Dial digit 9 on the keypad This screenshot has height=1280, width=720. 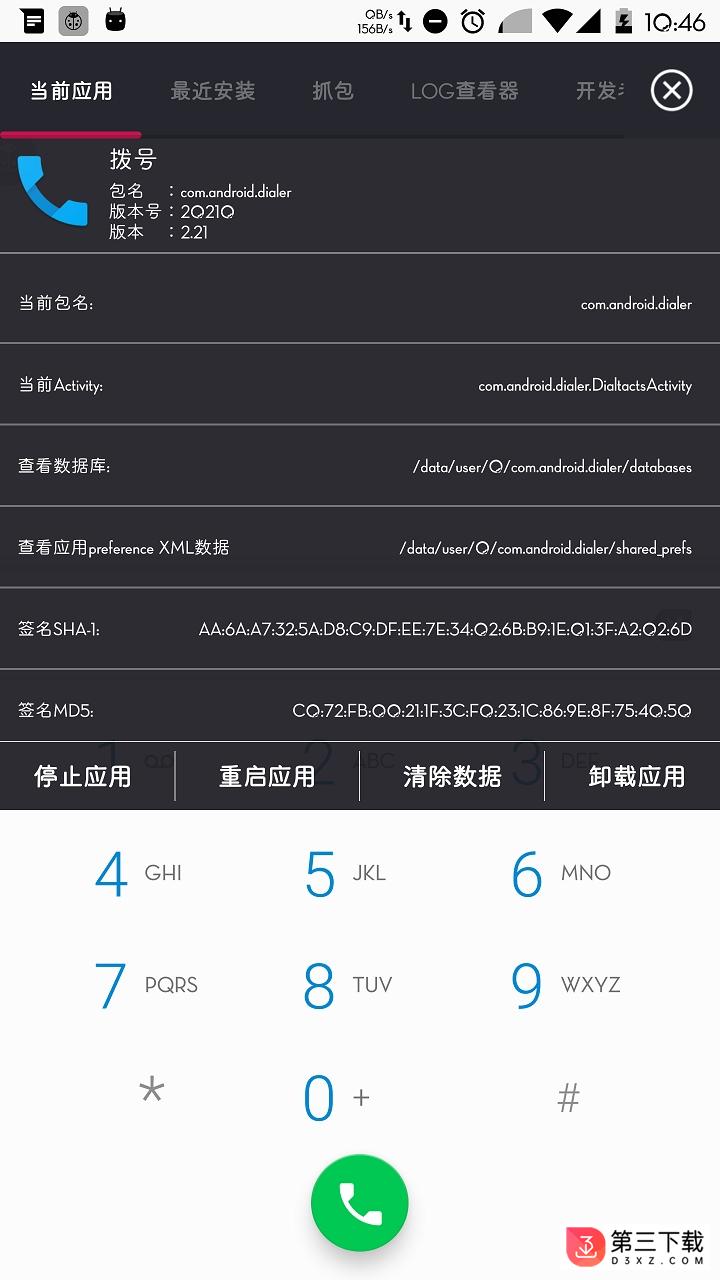tap(565, 985)
